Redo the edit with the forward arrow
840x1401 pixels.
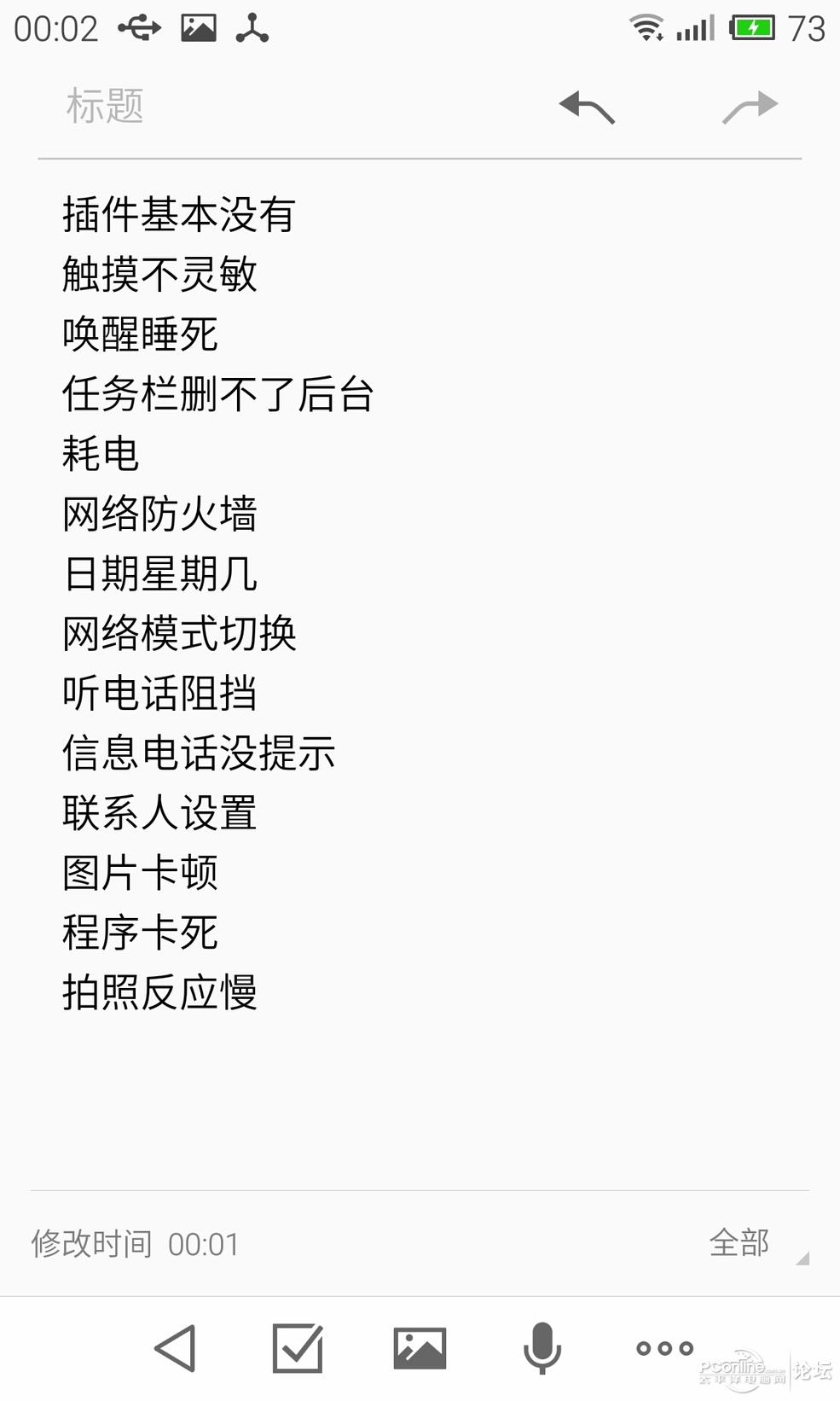[750, 108]
